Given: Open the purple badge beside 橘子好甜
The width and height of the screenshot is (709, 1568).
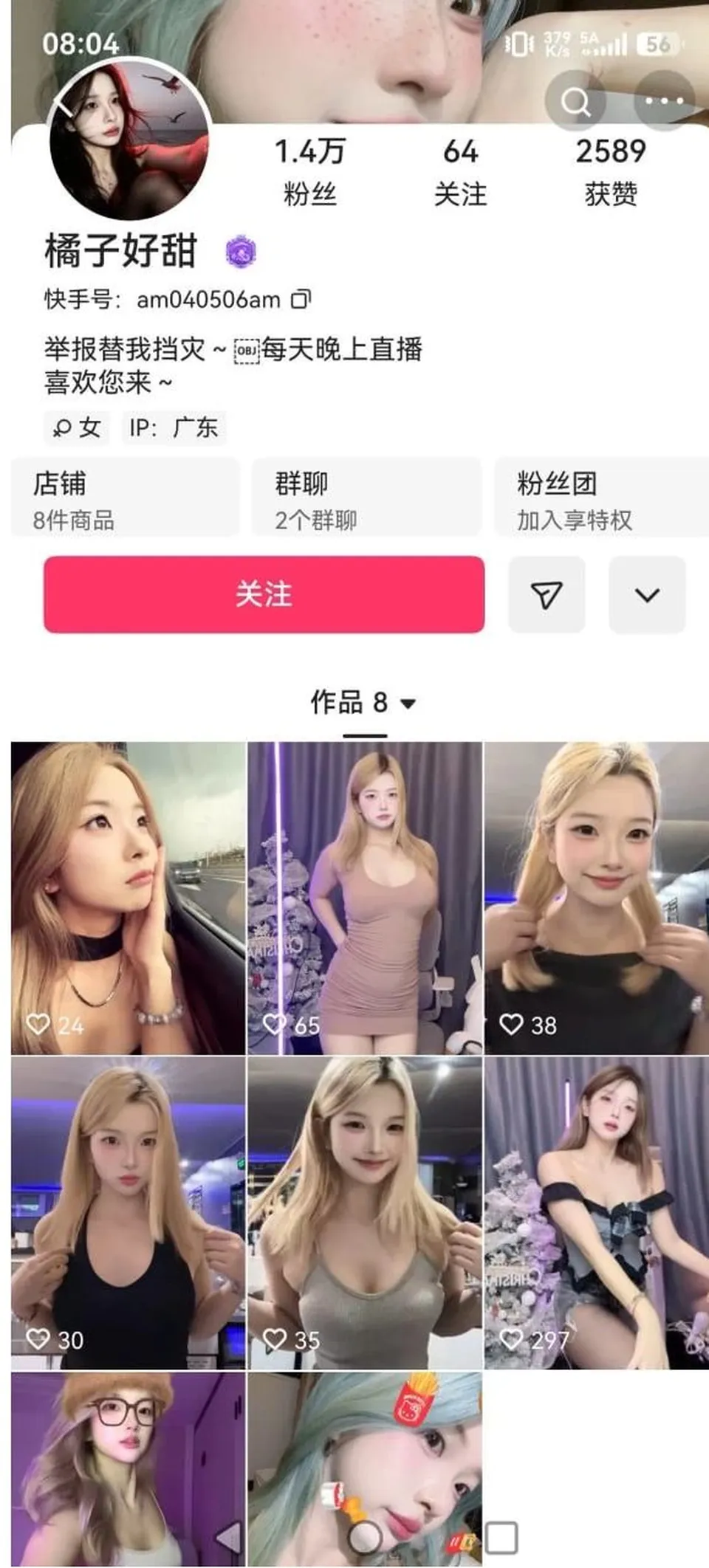Looking at the screenshot, I should coord(241,252).
